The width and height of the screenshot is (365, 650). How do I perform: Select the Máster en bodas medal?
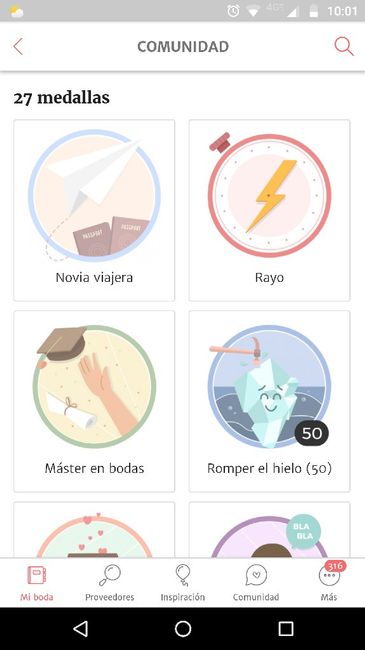(94, 401)
